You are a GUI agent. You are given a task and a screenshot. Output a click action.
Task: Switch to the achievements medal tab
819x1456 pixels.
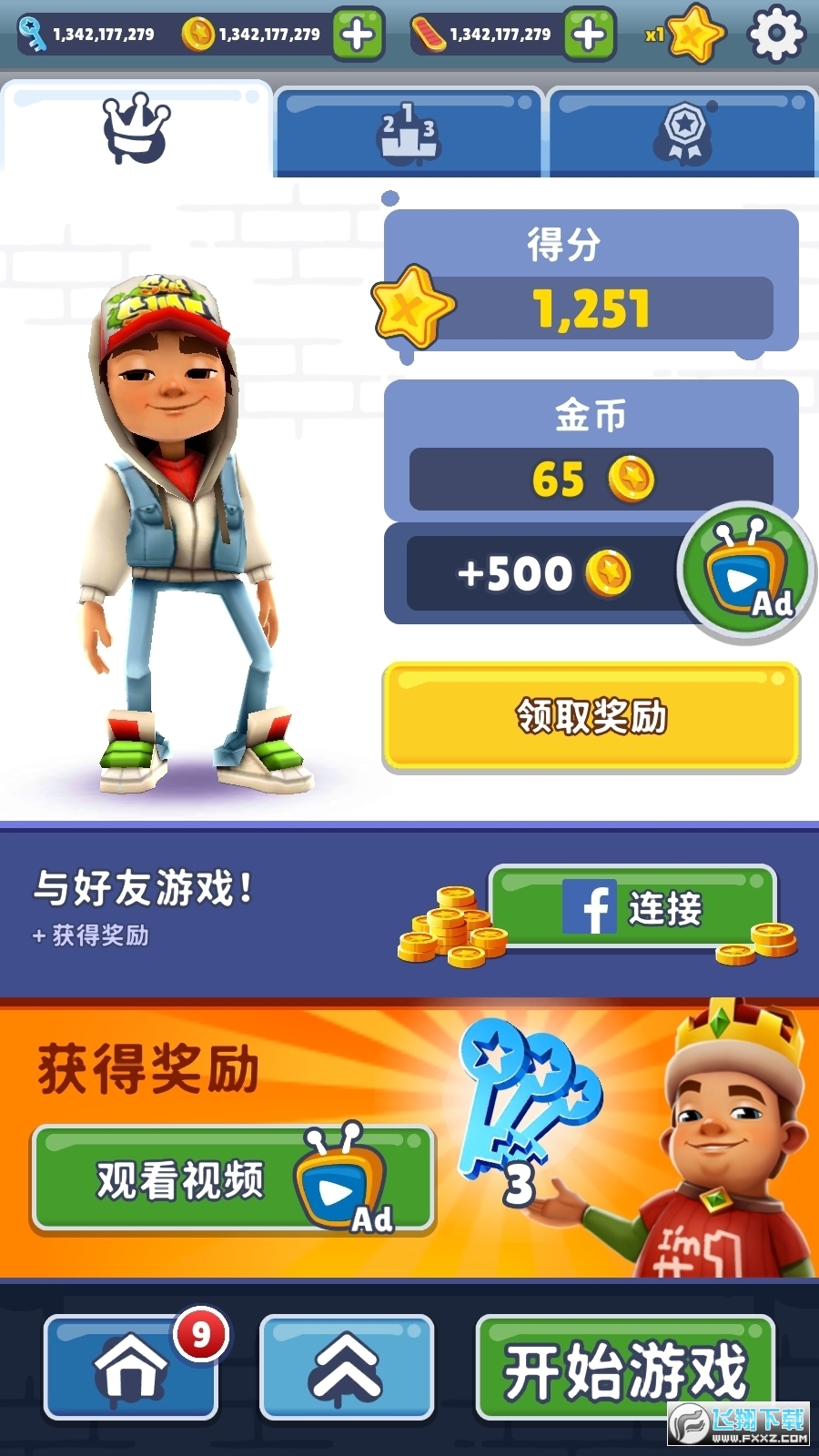(682, 133)
